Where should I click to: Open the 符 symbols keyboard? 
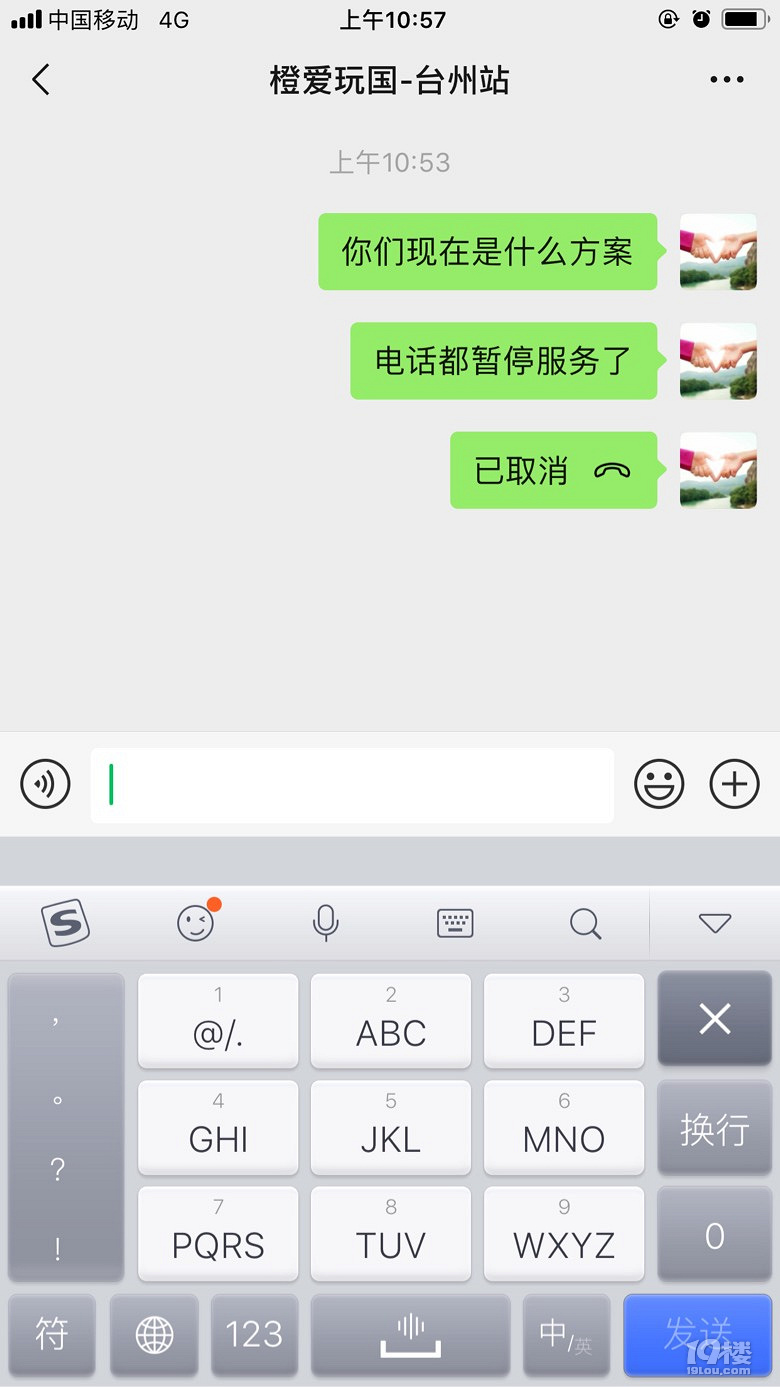pos(52,1334)
